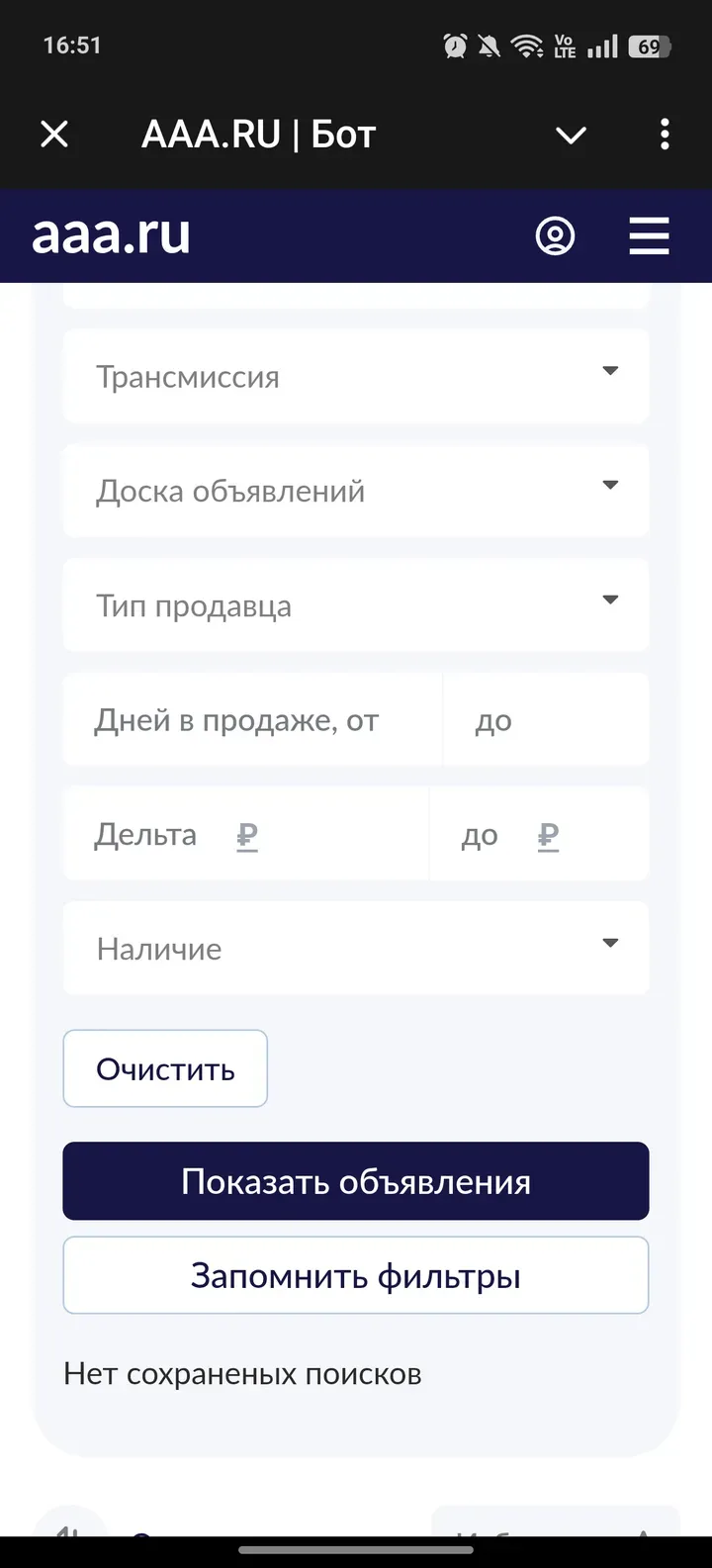Open the three-dot overflow menu

[664, 135]
